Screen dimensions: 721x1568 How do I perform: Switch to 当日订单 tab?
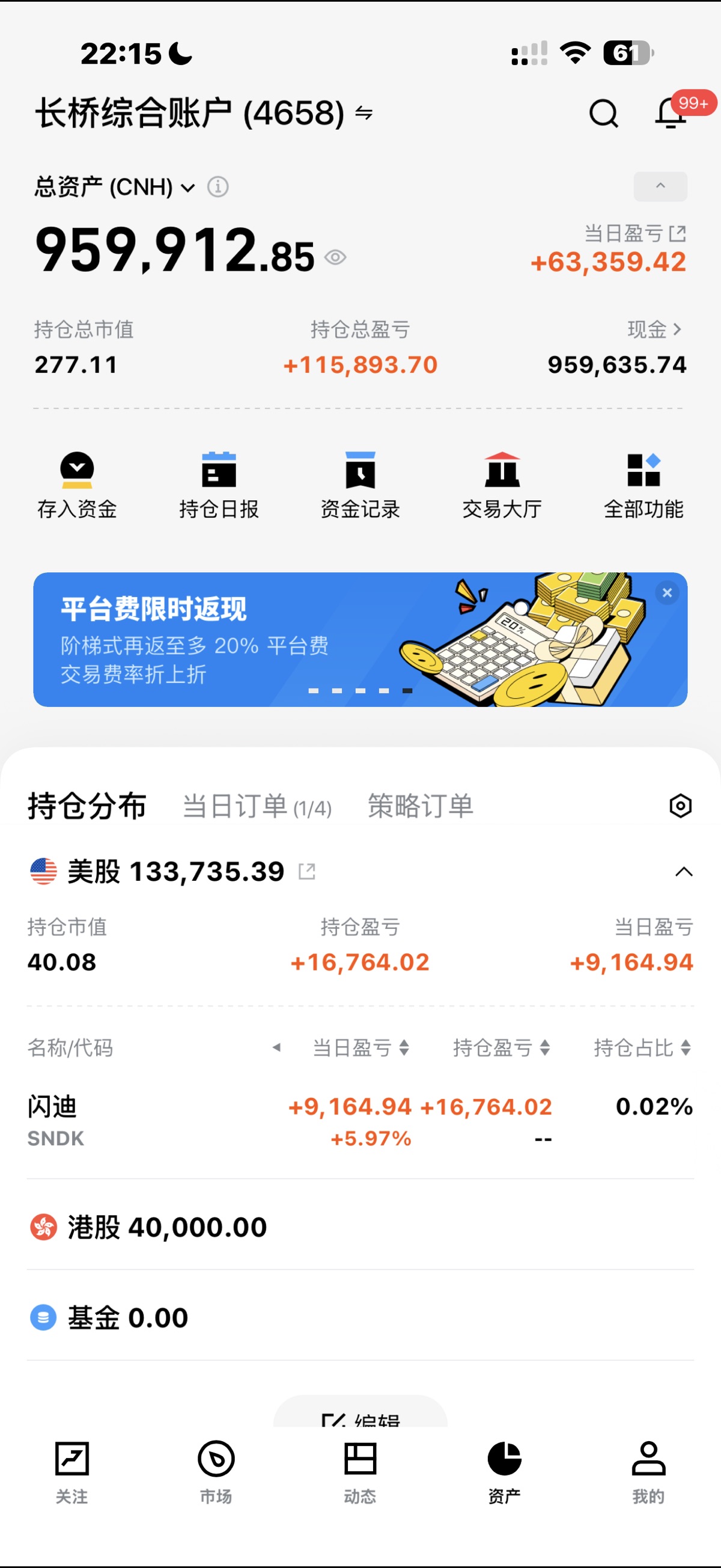256,806
